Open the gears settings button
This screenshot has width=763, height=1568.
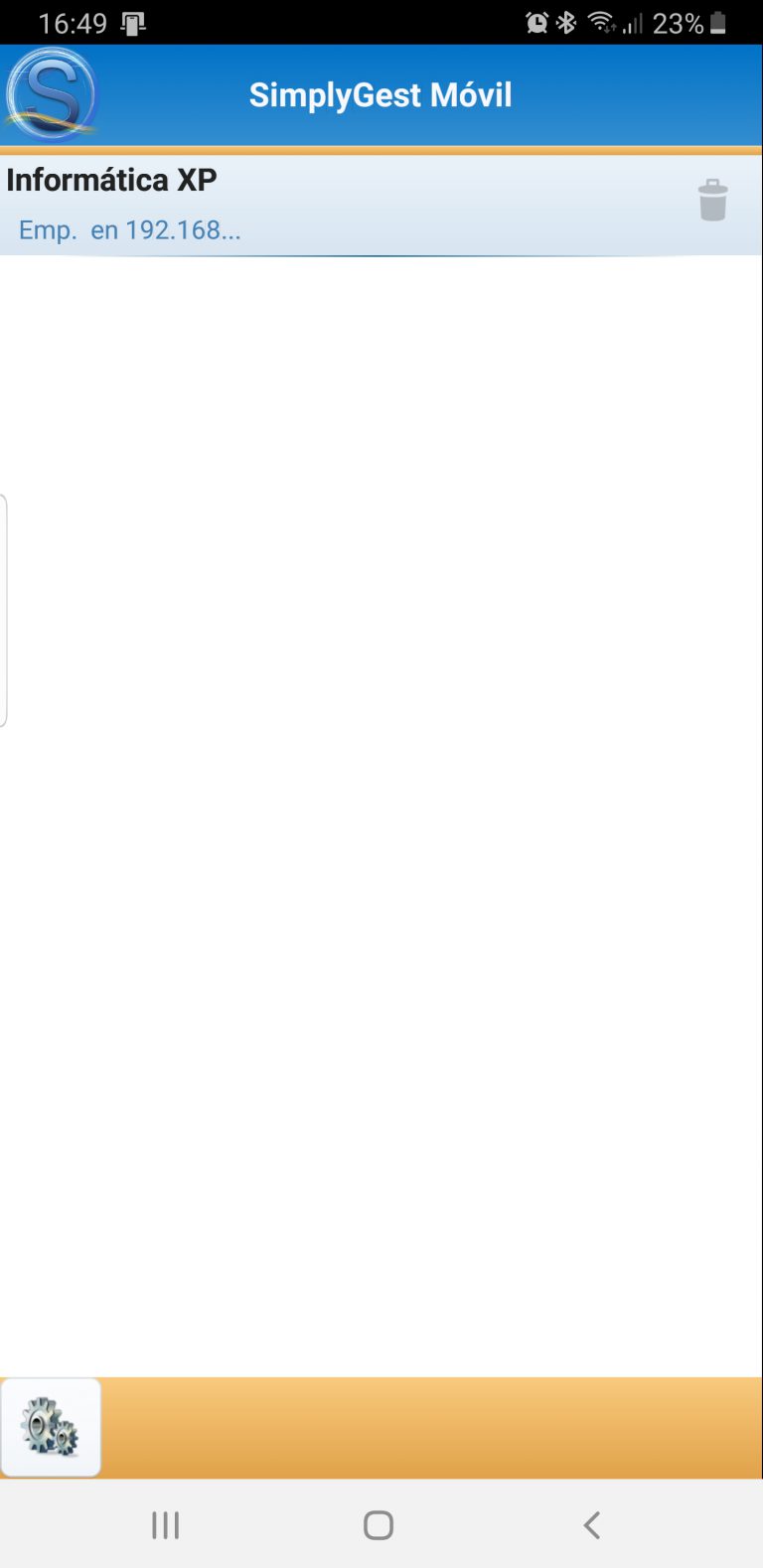[x=51, y=1427]
